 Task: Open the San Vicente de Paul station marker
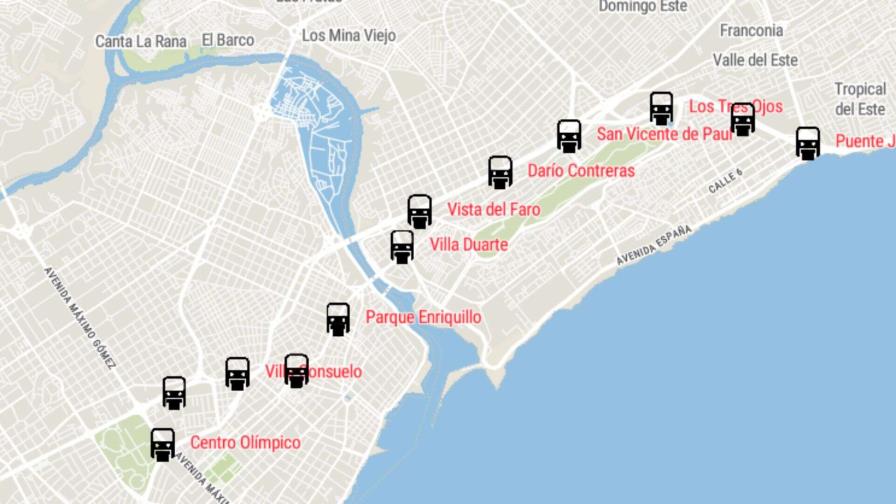pos(569,135)
